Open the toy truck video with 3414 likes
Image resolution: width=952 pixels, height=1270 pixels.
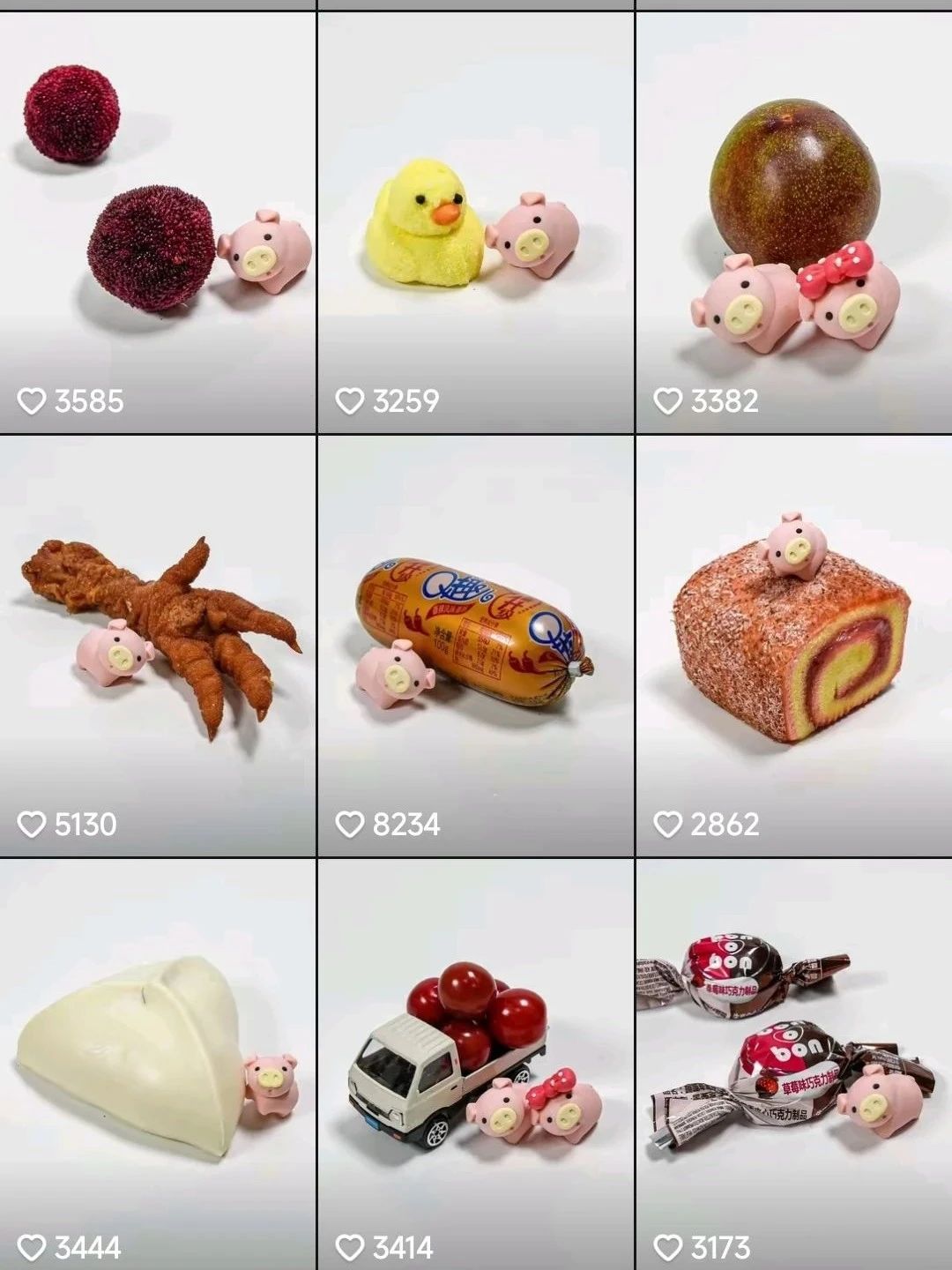(475, 1058)
